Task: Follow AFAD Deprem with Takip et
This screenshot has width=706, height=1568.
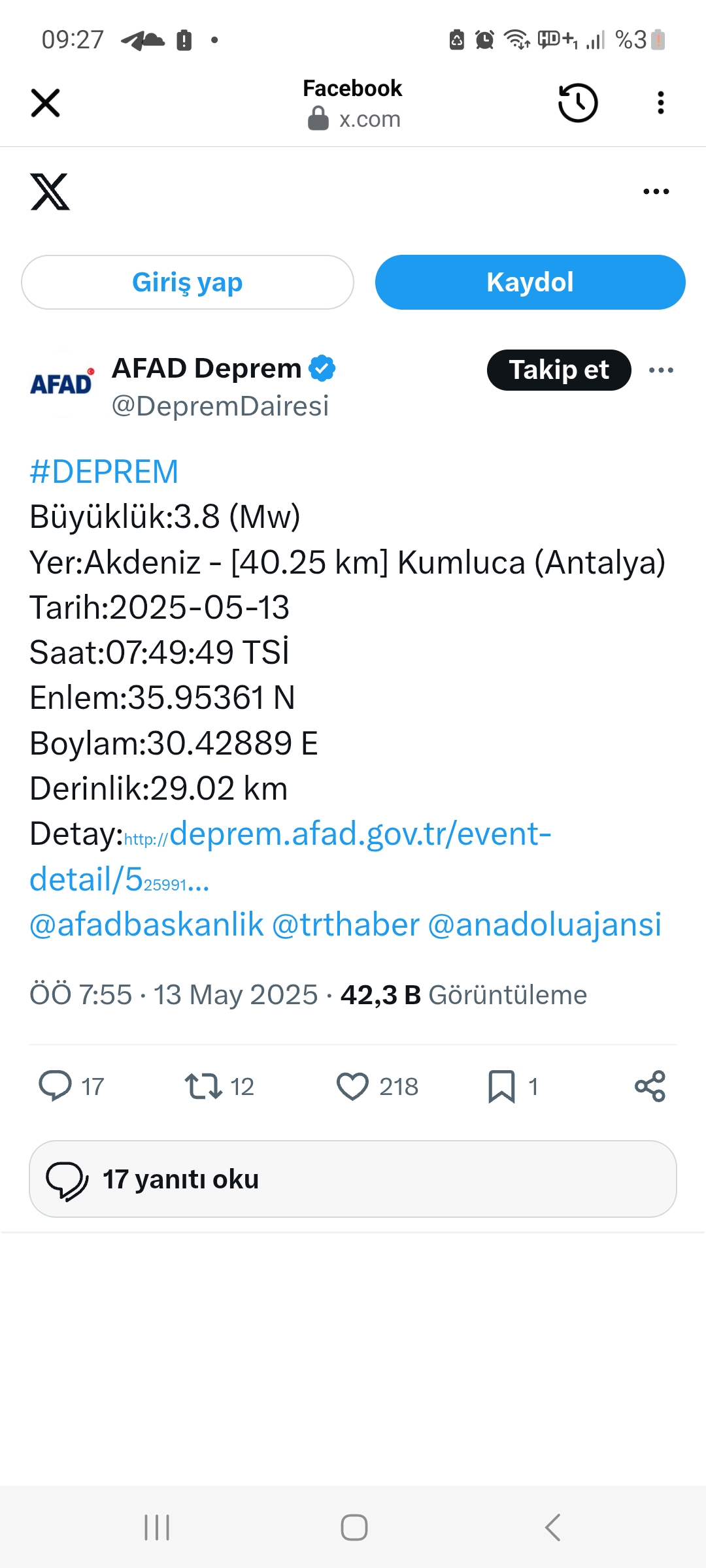Action: point(559,370)
